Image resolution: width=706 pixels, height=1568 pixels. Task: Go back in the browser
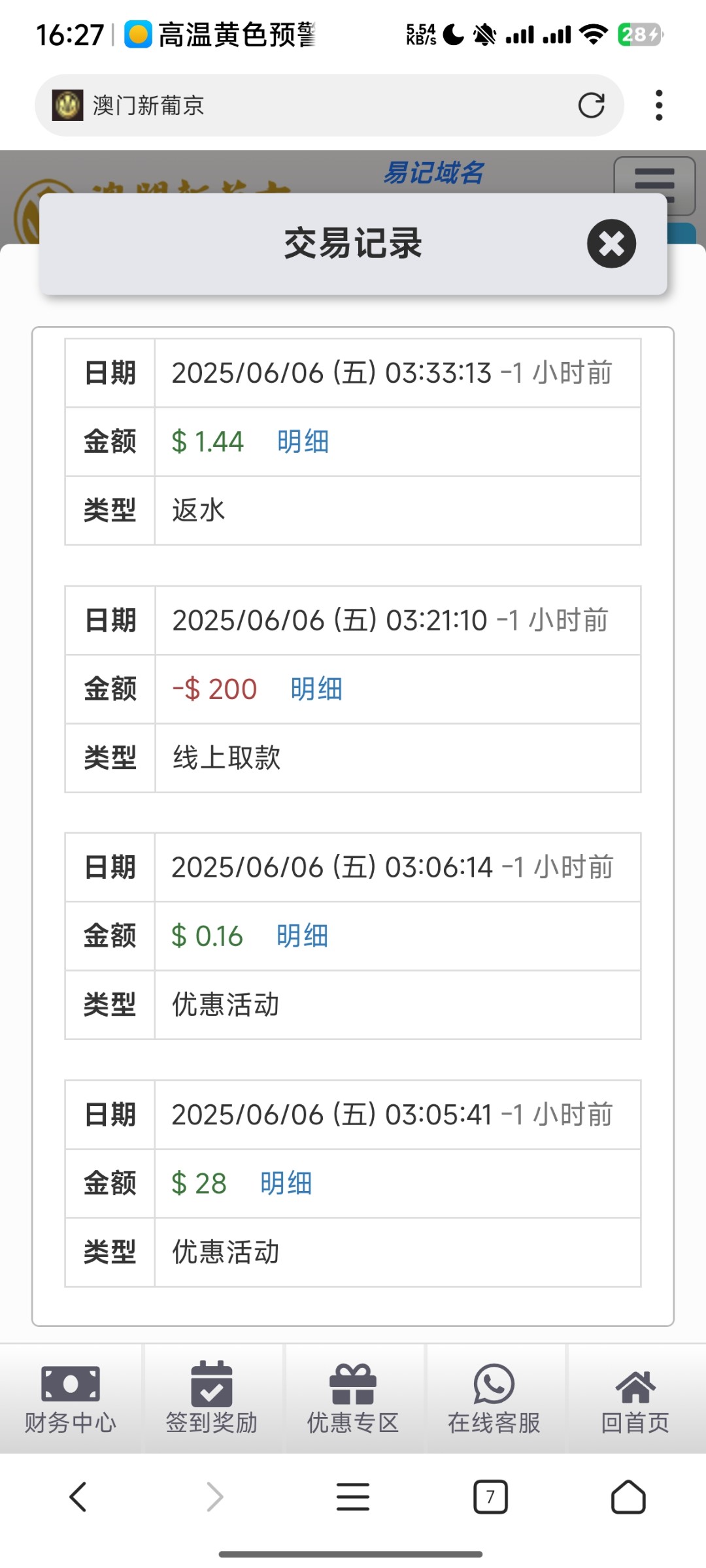[78, 1497]
